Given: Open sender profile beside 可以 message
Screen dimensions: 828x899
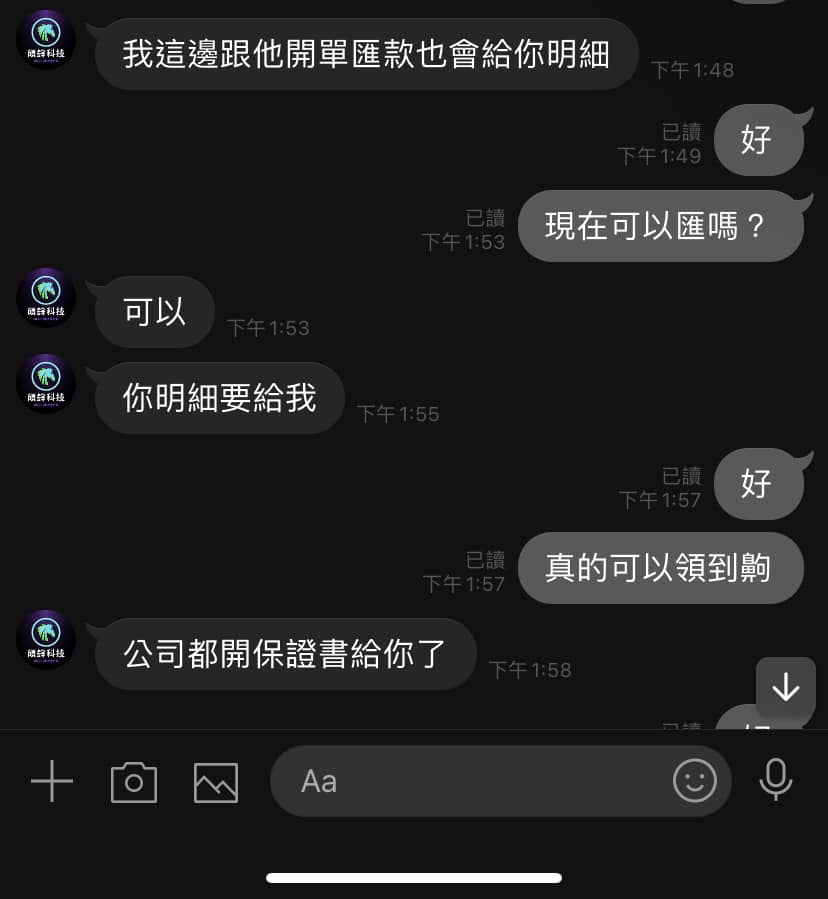Looking at the screenshot, I should point(46,298).
